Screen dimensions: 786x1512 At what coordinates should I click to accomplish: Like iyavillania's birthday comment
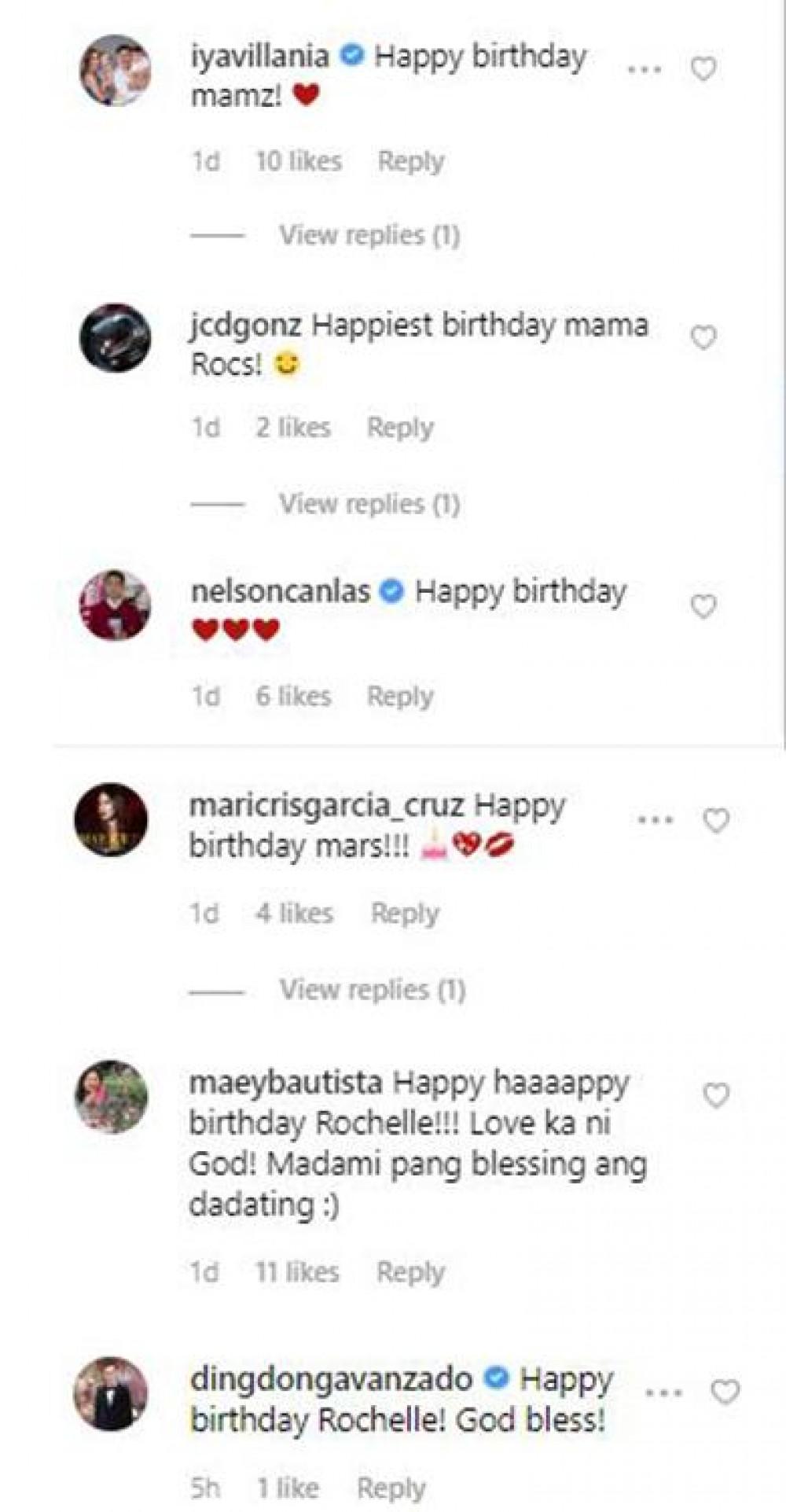(703, 69)
